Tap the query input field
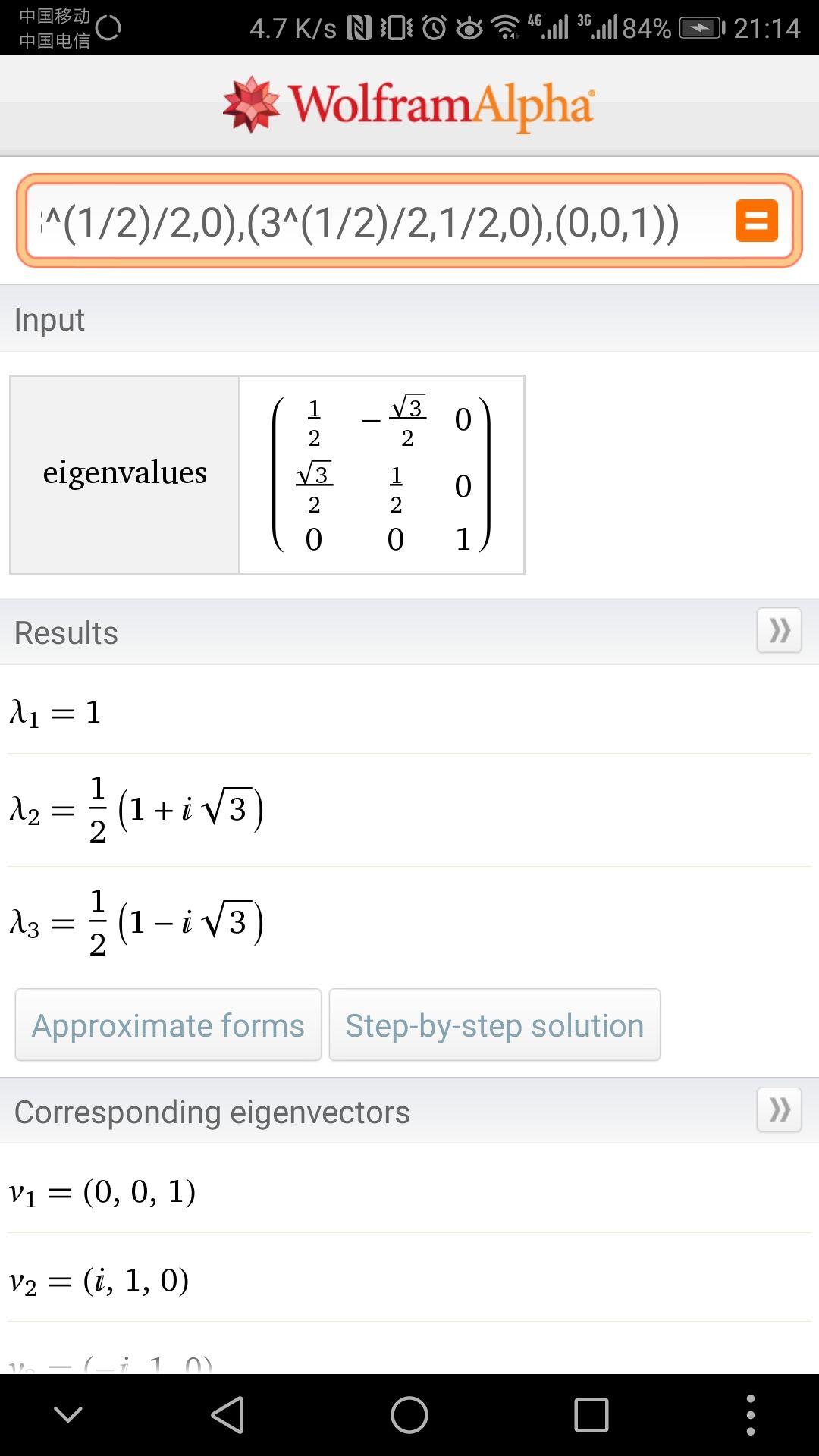 [372, 222]
